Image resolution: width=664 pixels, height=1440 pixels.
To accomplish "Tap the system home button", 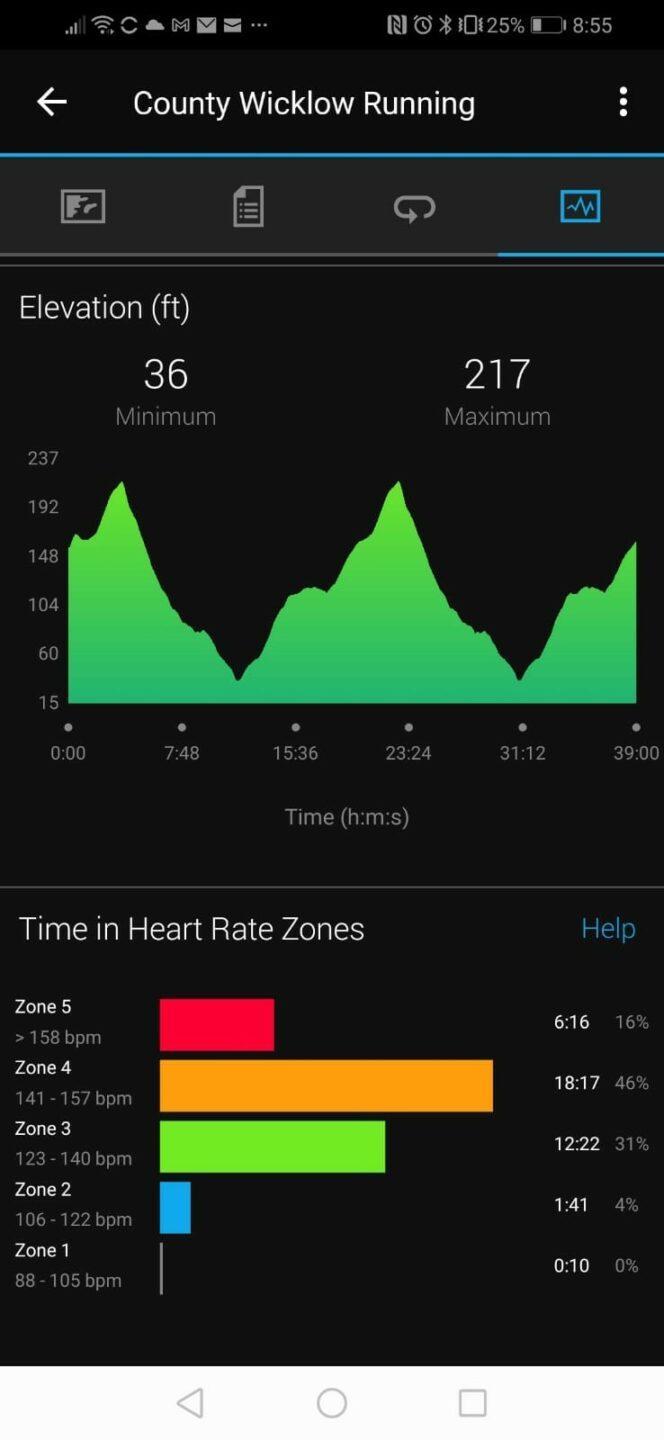I will point(332,1403).
